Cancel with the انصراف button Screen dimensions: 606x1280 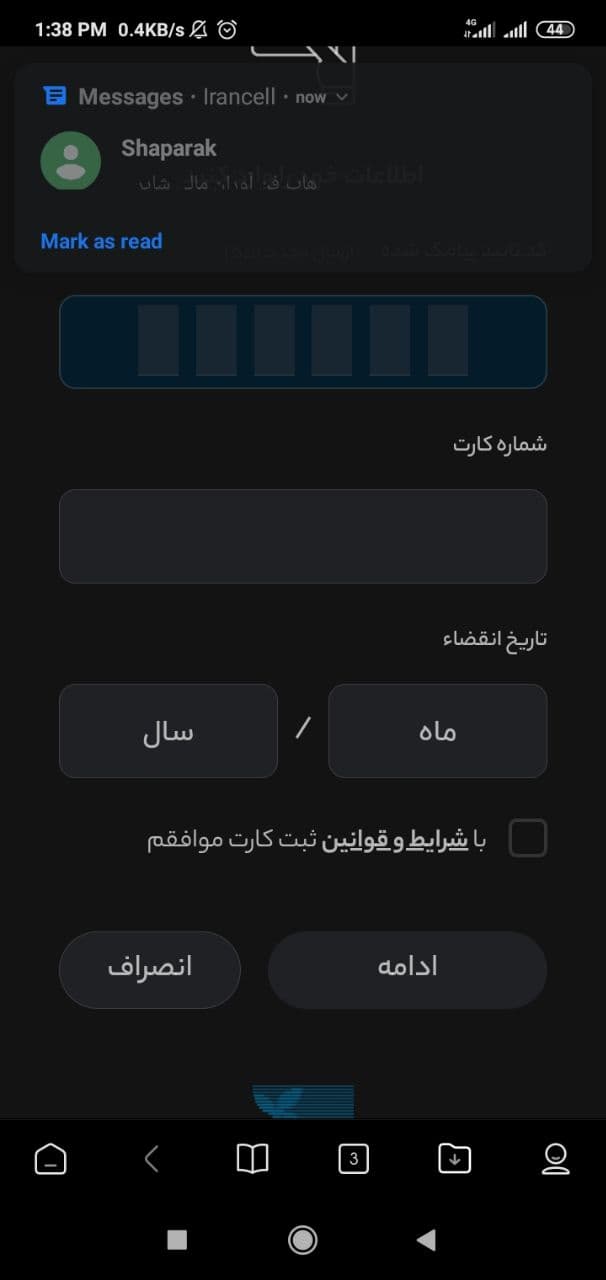tap(150, 969)
